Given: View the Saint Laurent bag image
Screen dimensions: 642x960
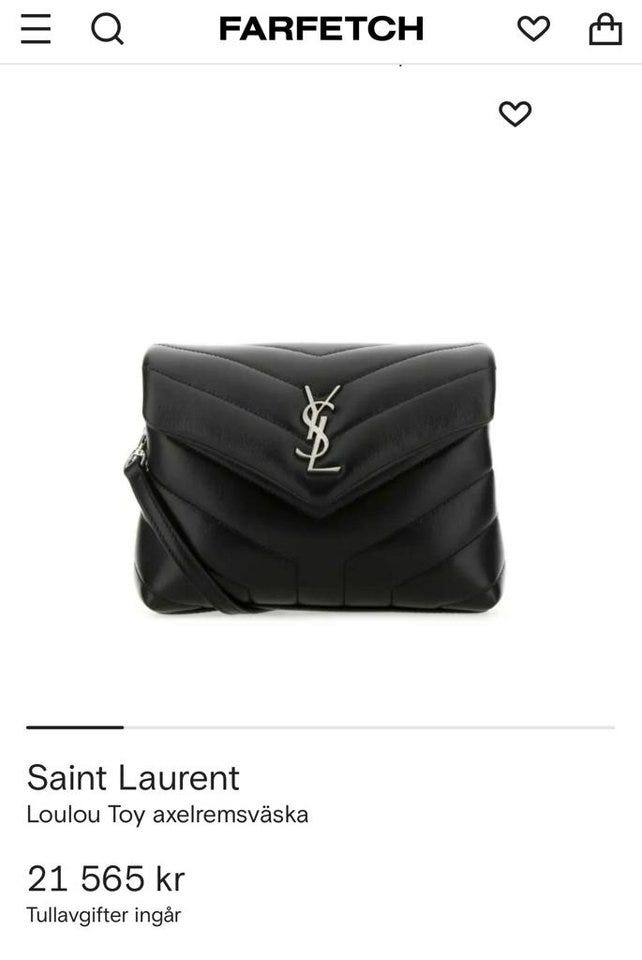Looking at the screenshot, I should point(319,477).
